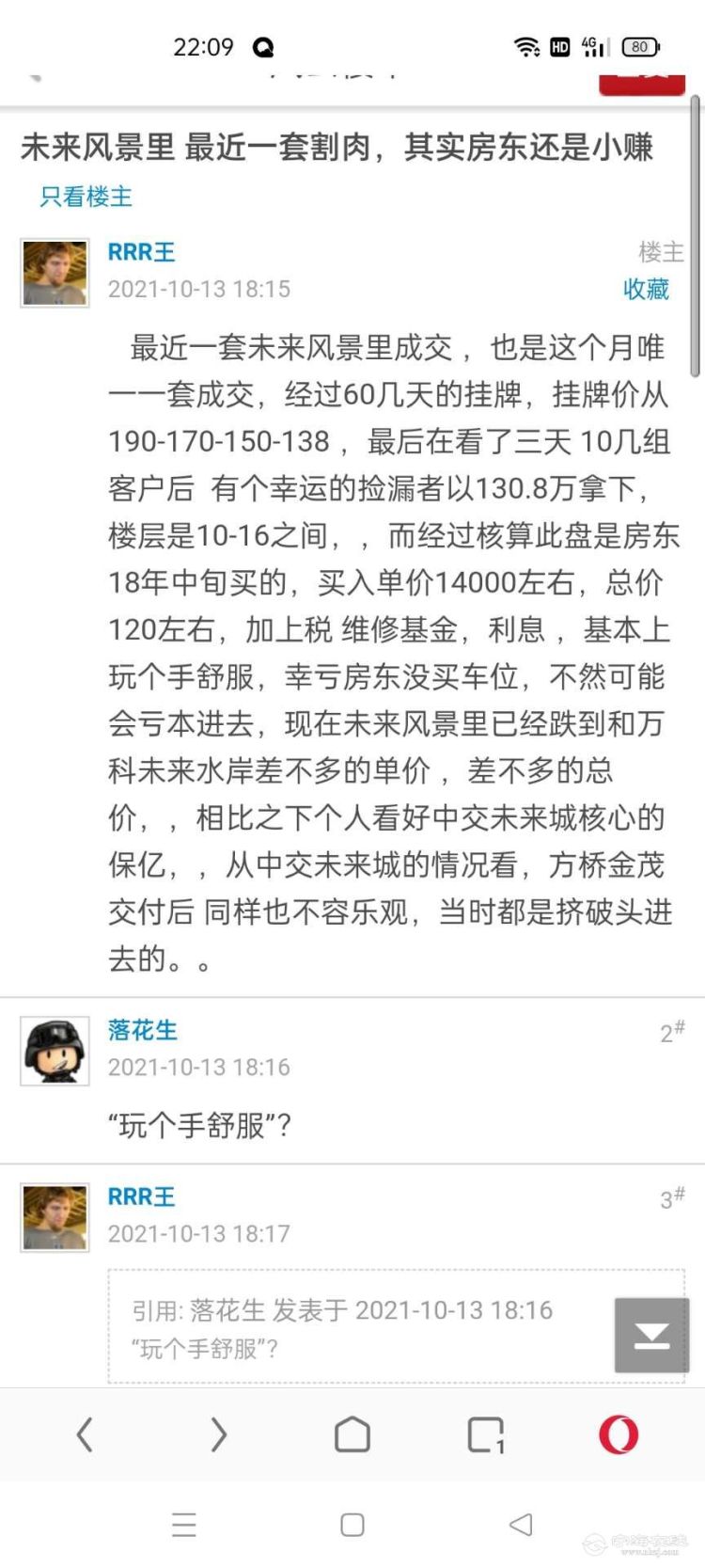Open RRR王's profile from first post
705x1568 pixels.
pyautogui.click(x=141, y=252)
